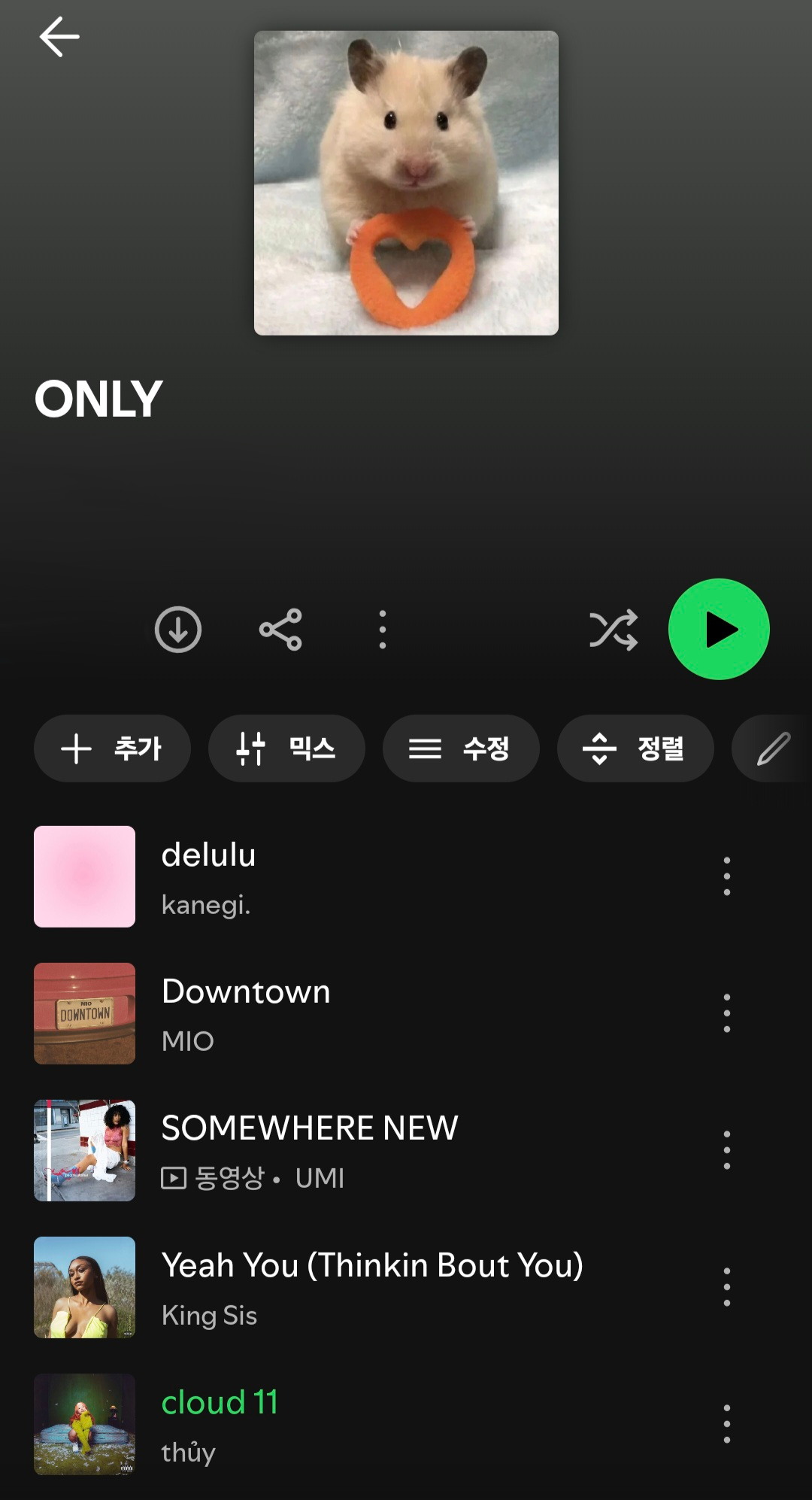Tap the pencil edit chip
This screenshot has width=812, height=1500.
(773, 748)
